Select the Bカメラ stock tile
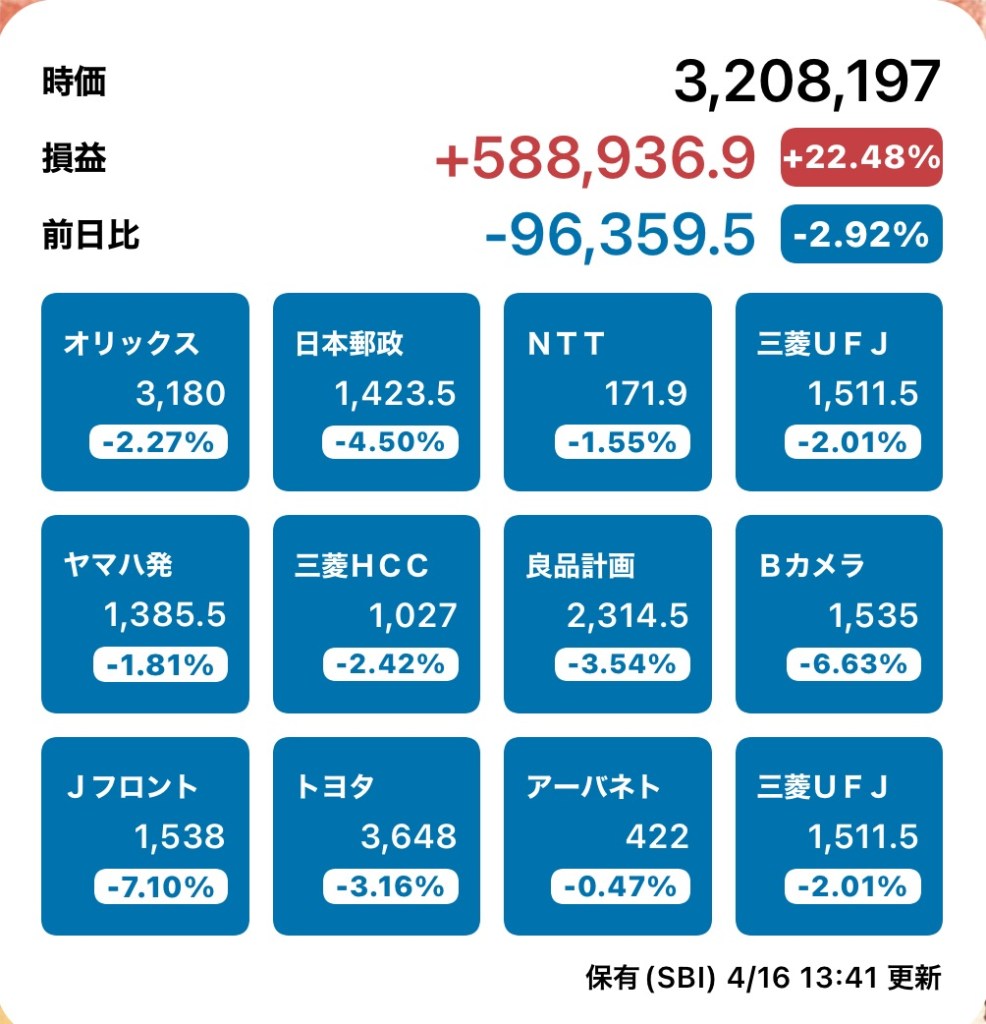 coord(839,614)
